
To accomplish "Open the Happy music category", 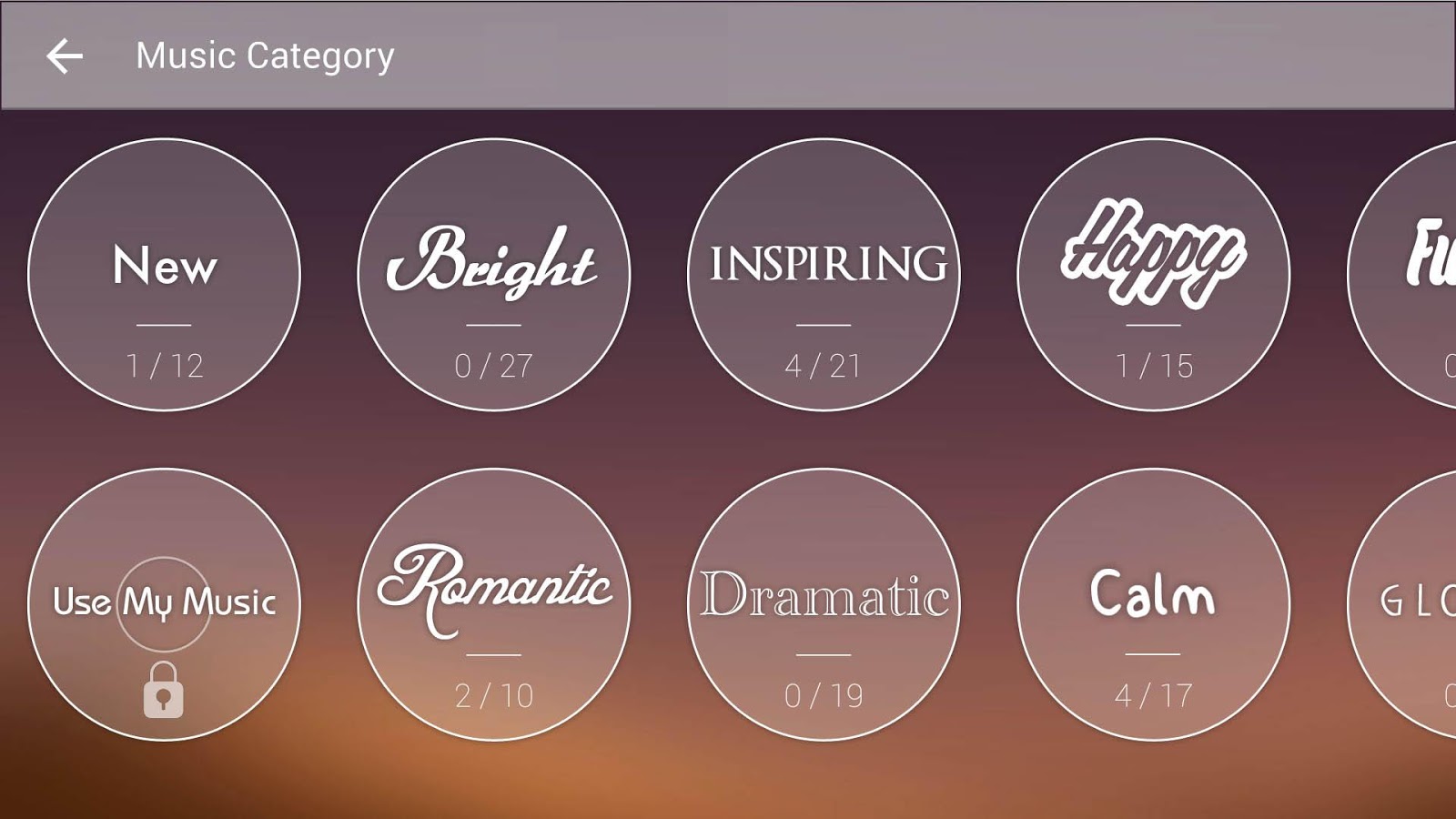I will coord(1153,275).
